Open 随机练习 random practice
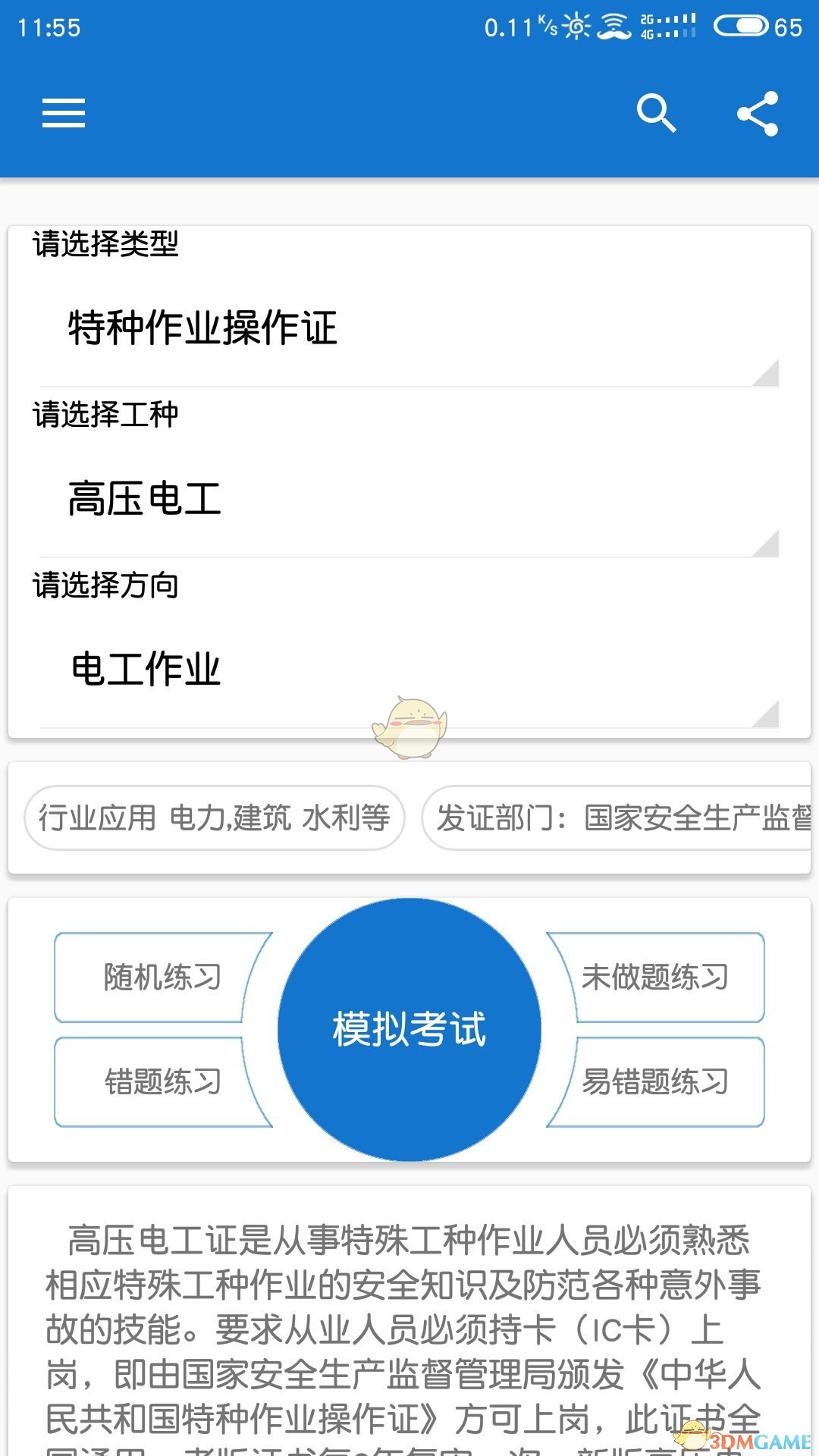The height and width of the screenshot is (1456, 819). (162, 977)
